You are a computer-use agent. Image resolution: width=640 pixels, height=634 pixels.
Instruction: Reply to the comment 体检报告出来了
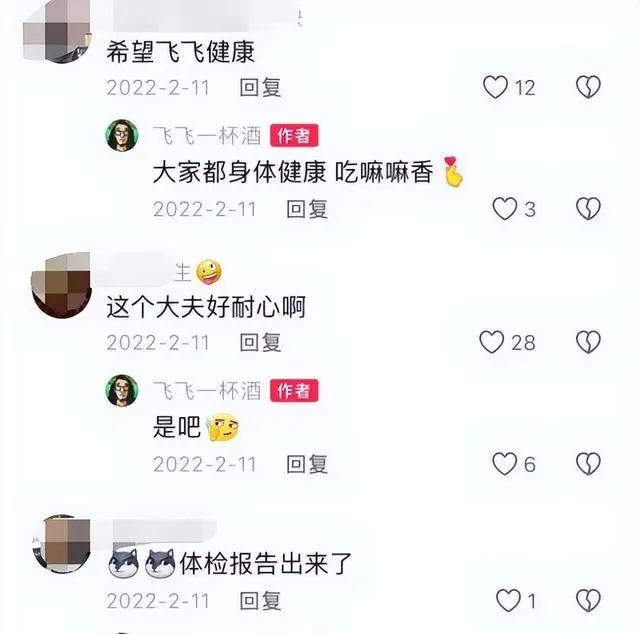click(260, 599)
